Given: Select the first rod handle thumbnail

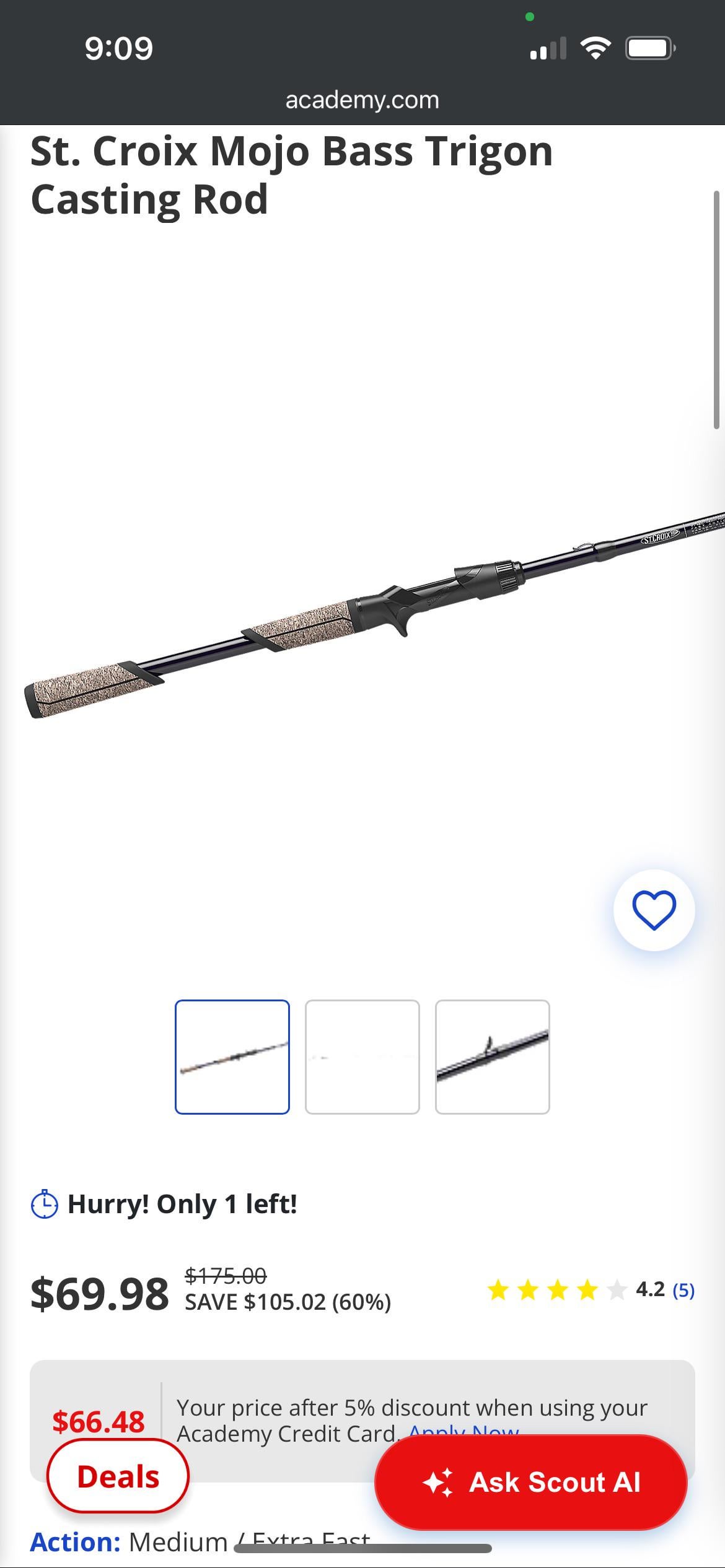Looking at the screenshot, I should pos(232,1056).
